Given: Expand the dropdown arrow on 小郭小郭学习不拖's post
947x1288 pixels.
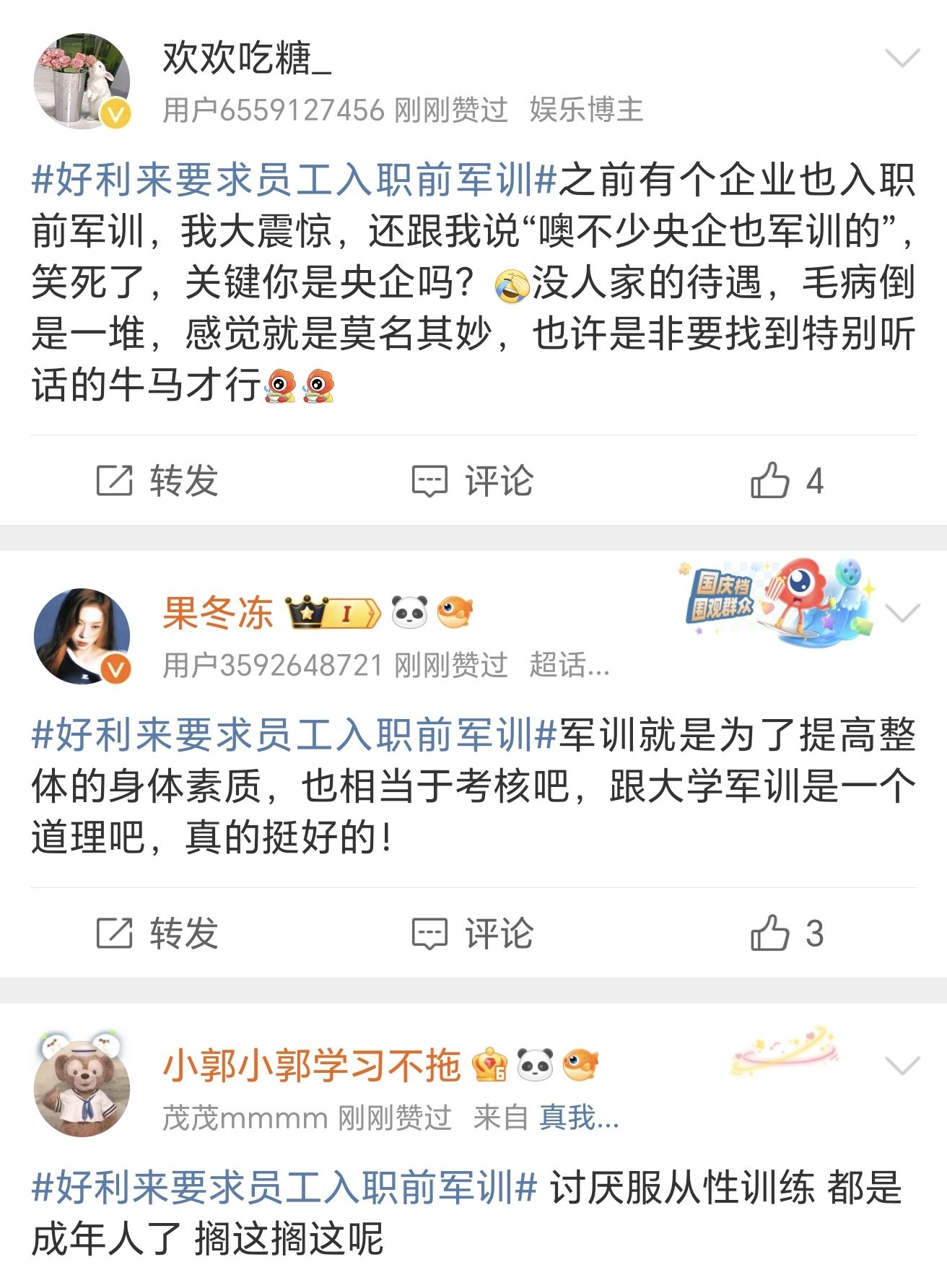Looking at the screenshot, I should [902, 1066].
